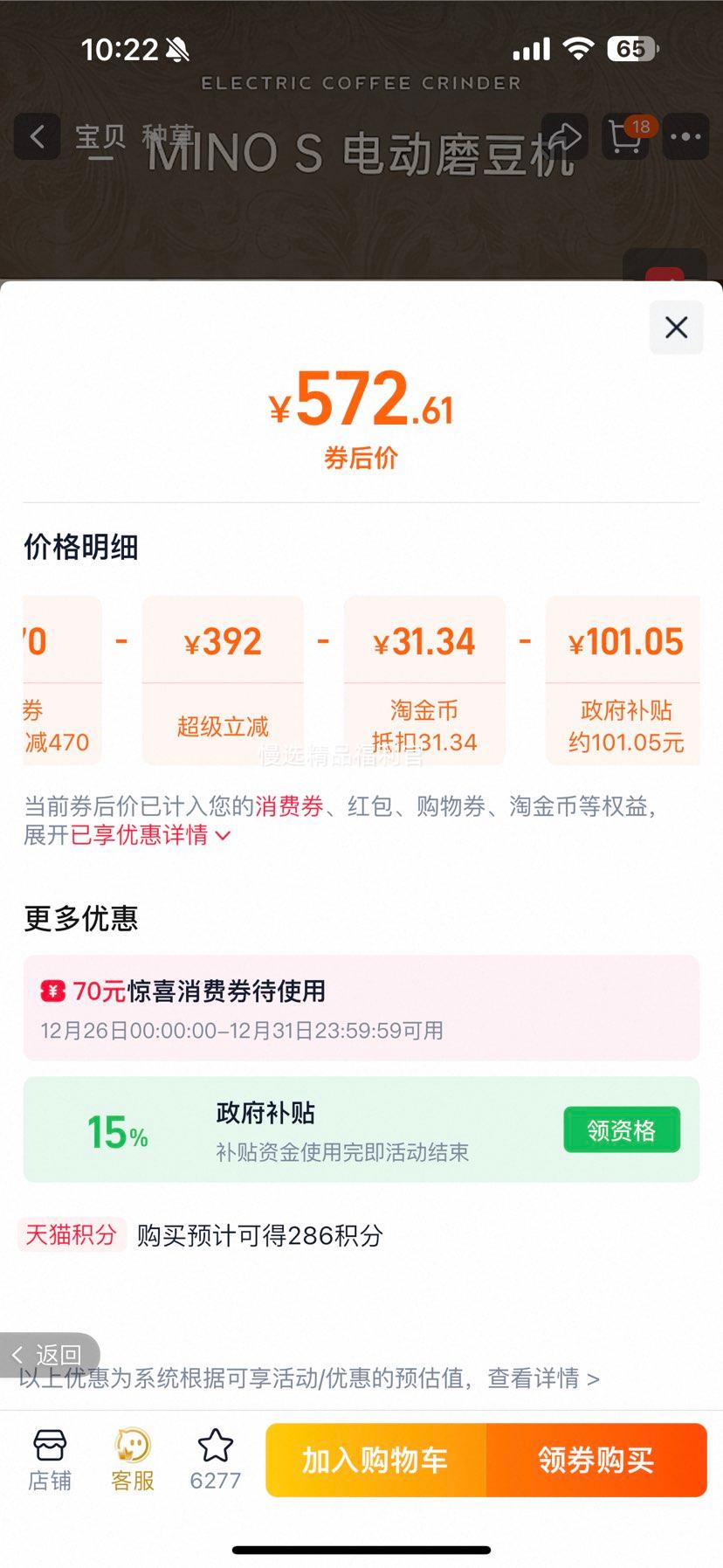Tap the 70元惊喜消费券 coupon banner
The image size is (723, 1568).
(x=361, y=1007)
